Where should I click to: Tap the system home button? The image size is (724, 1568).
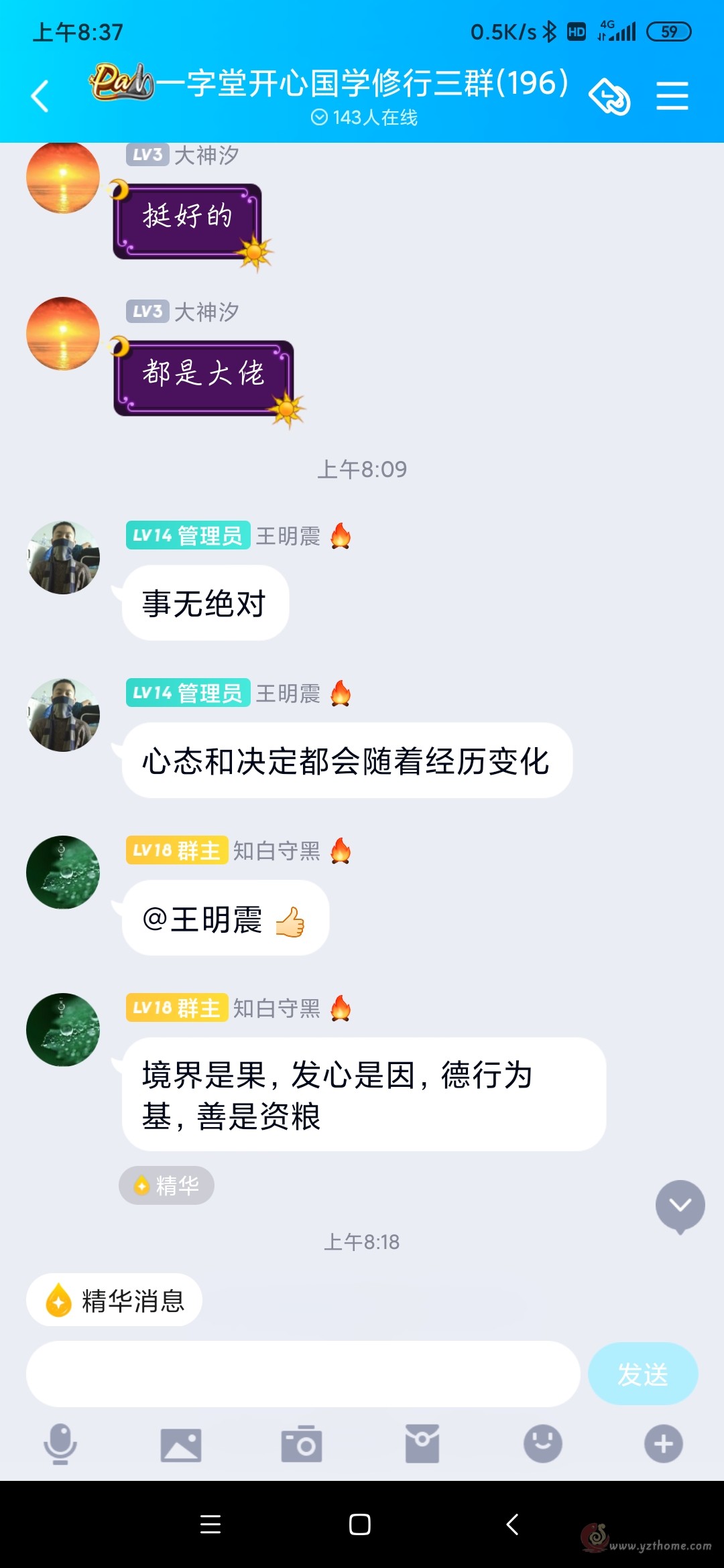click(x=360, y=1524)
